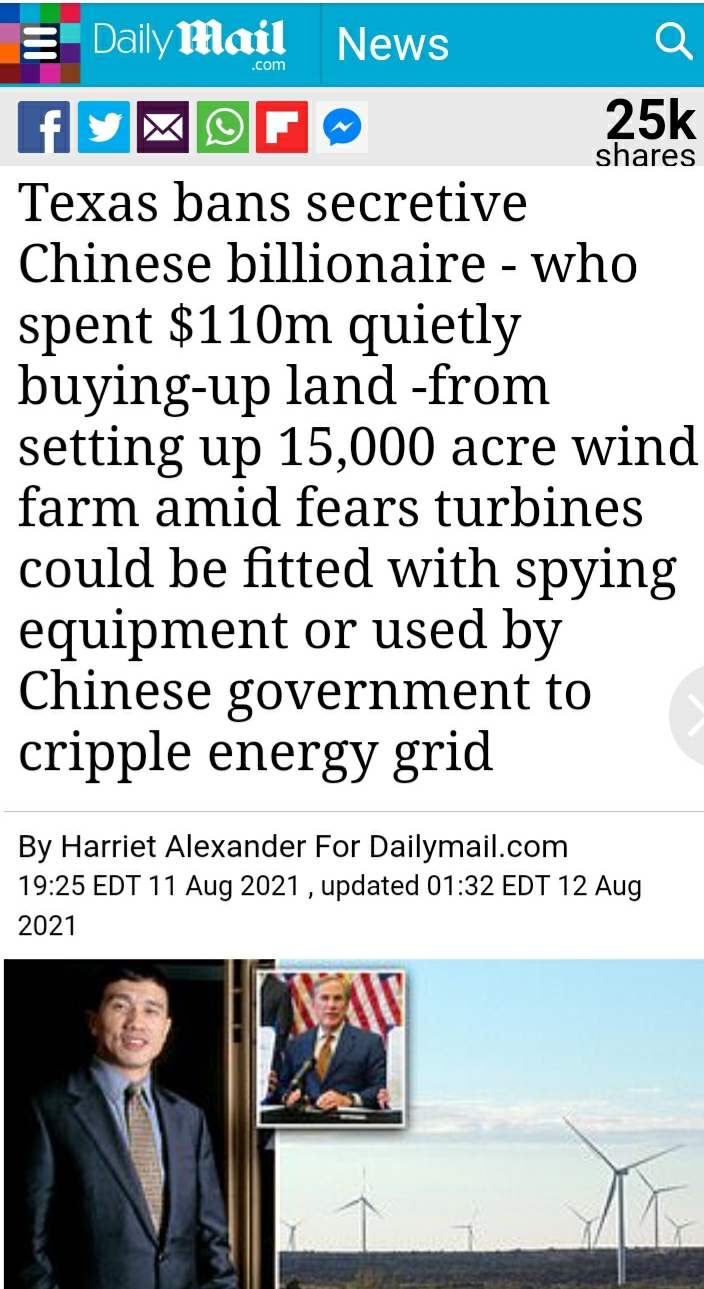The image size is (704, 1289).
Task: Tap the Daily Mail logo to go home
Action: [190, 44]
